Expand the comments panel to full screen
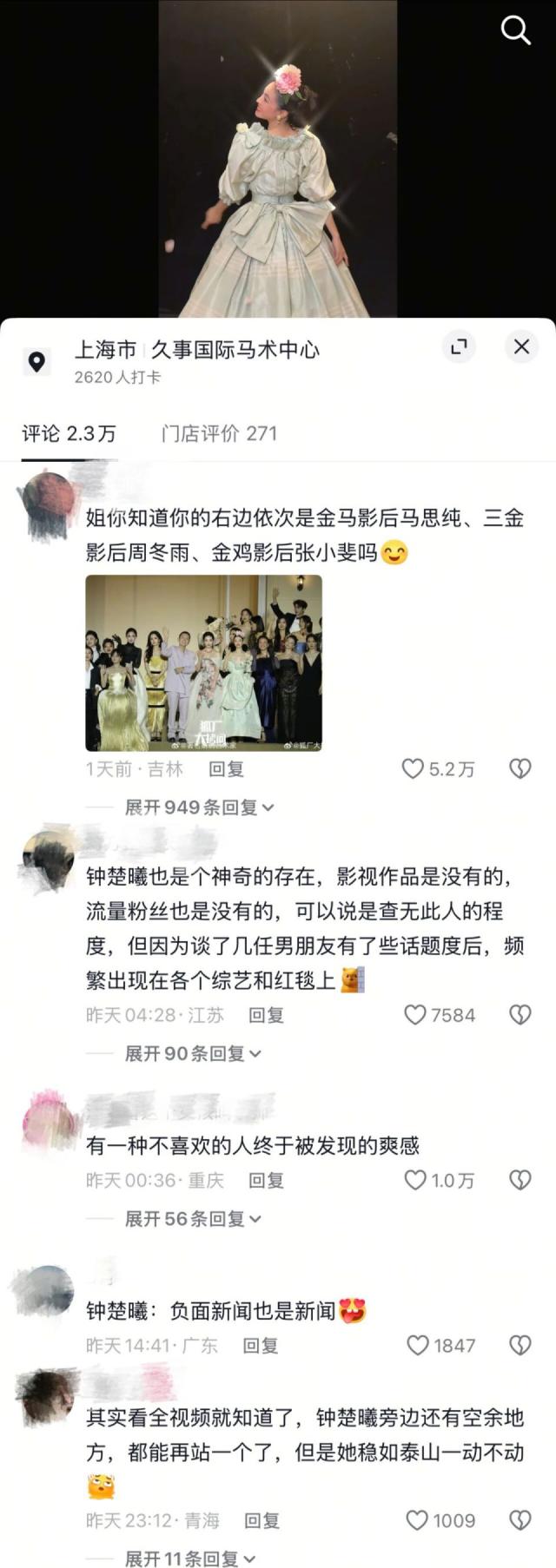This screenshot has width=556, height=1568. pyautogui.click(x=459, y=346)
